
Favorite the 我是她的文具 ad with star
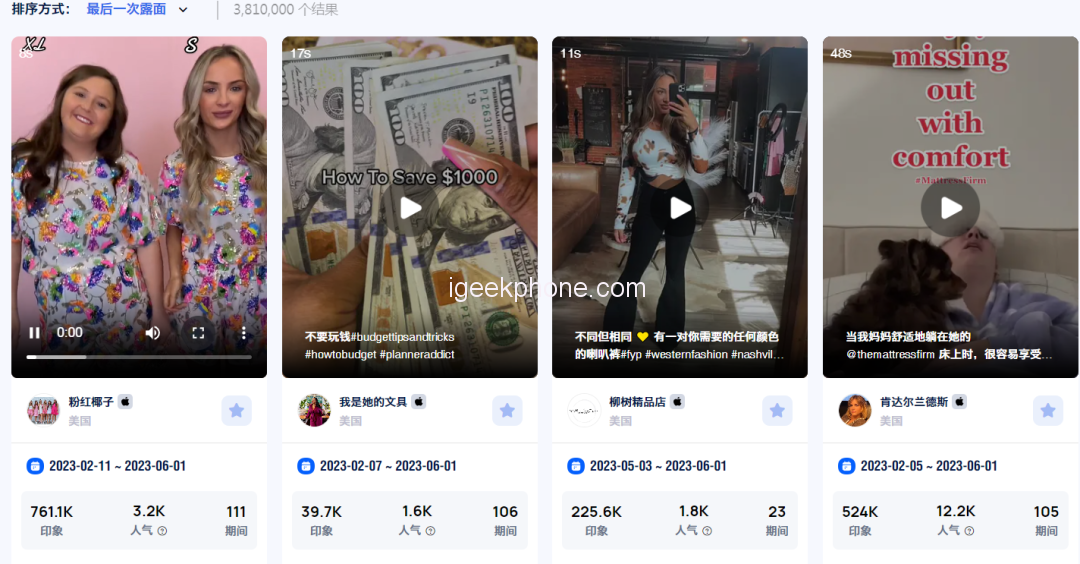(x=507, y=411)
